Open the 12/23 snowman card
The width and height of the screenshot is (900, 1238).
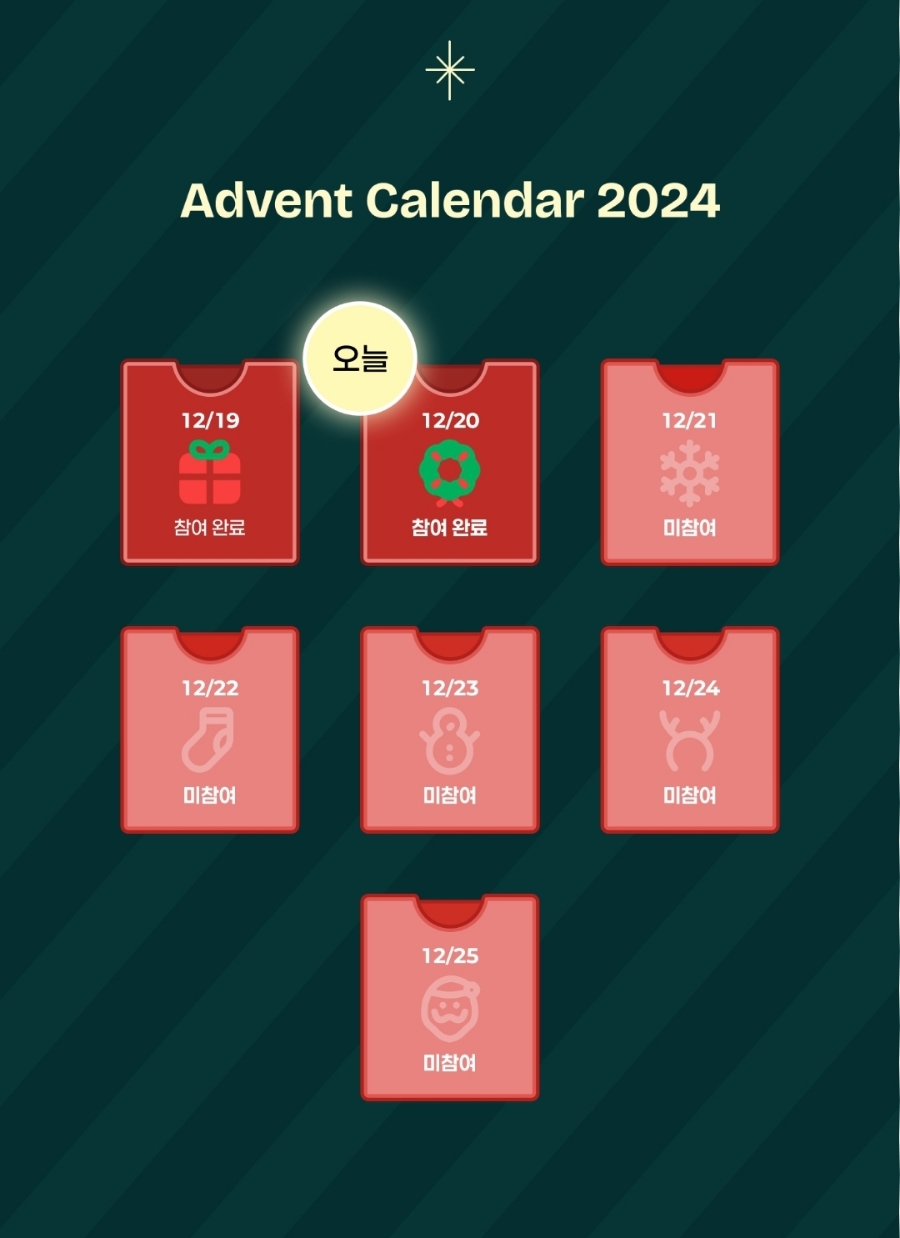450,738
